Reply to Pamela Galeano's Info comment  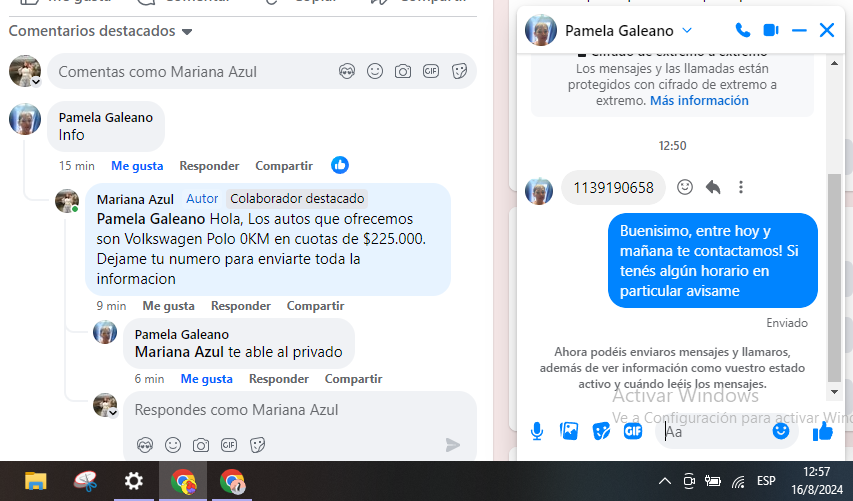[x=209, y=166]
